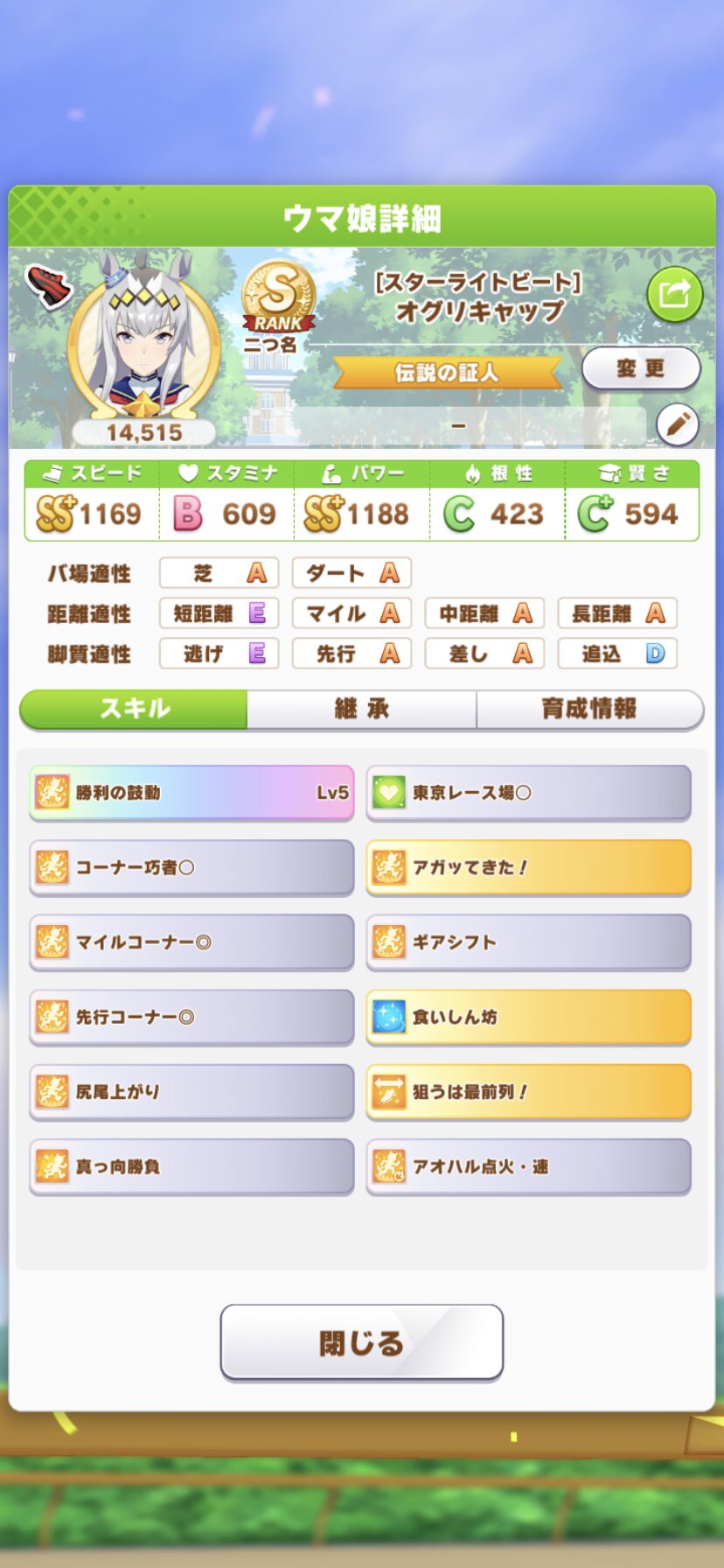The height and width of the screenshot is (1568, 724).
Task: Open the 勝利の鼓動 Lv5 skill
Action: (x=191, y=793)
